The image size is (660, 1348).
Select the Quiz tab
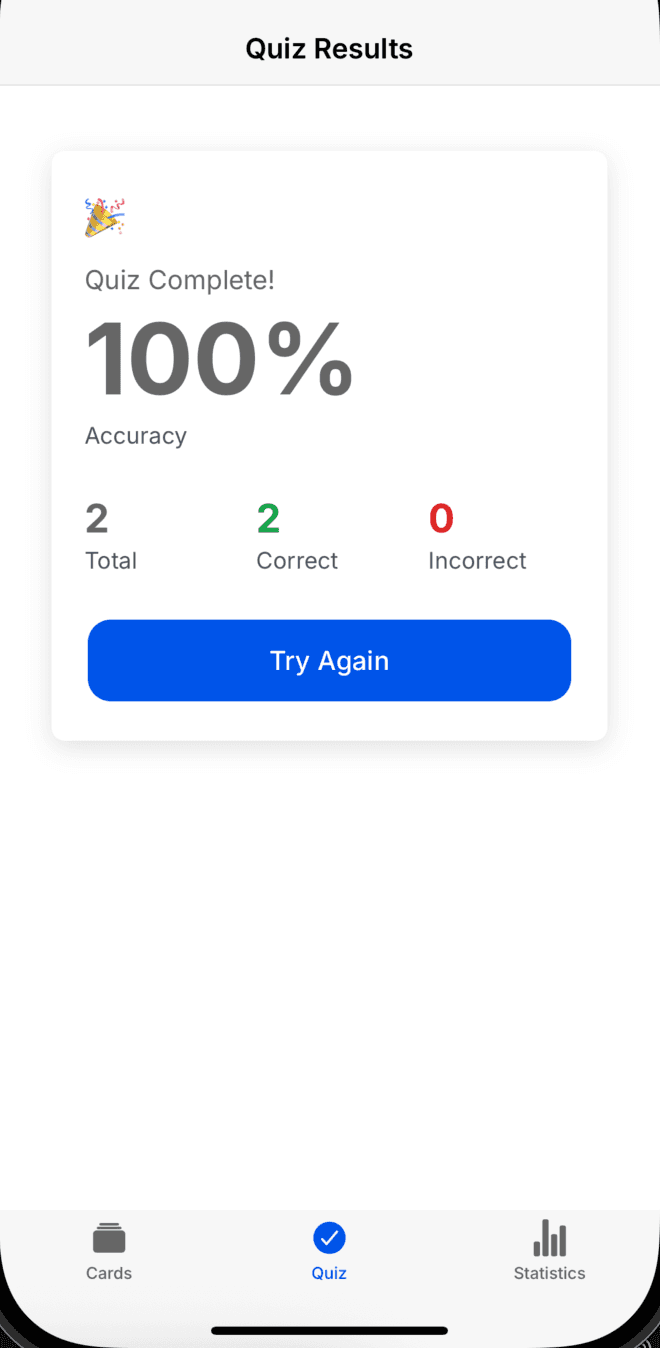pyautogui.click(x=329, y=1249)
